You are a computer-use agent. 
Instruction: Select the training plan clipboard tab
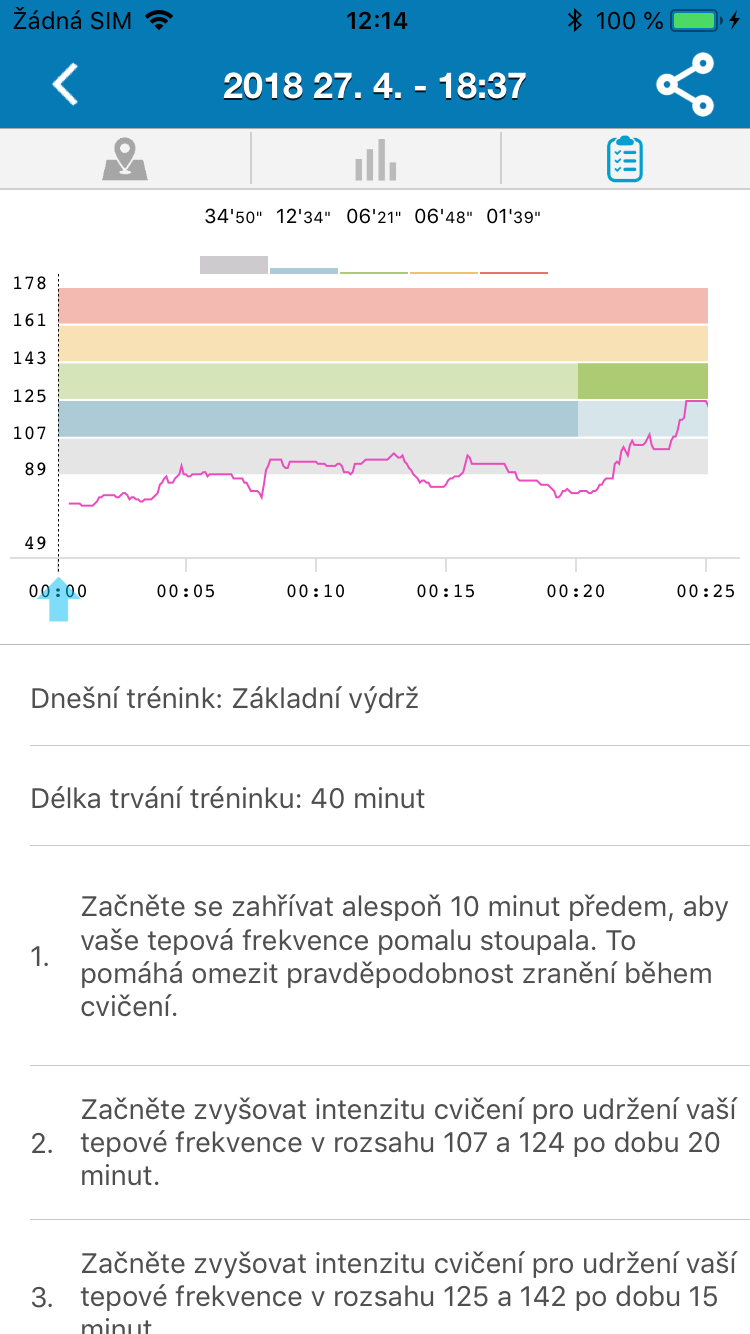(625, 159)
